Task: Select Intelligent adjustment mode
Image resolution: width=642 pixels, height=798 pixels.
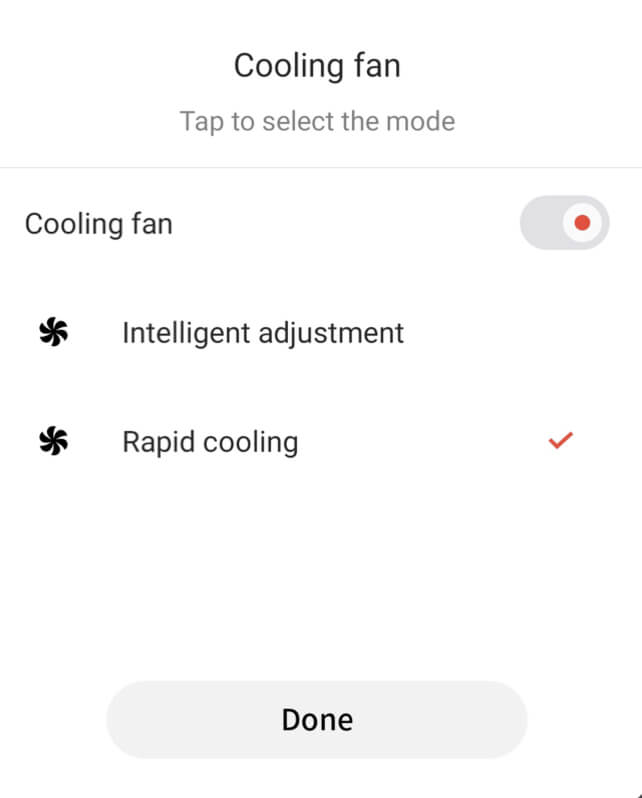Action: pos(262,332)
